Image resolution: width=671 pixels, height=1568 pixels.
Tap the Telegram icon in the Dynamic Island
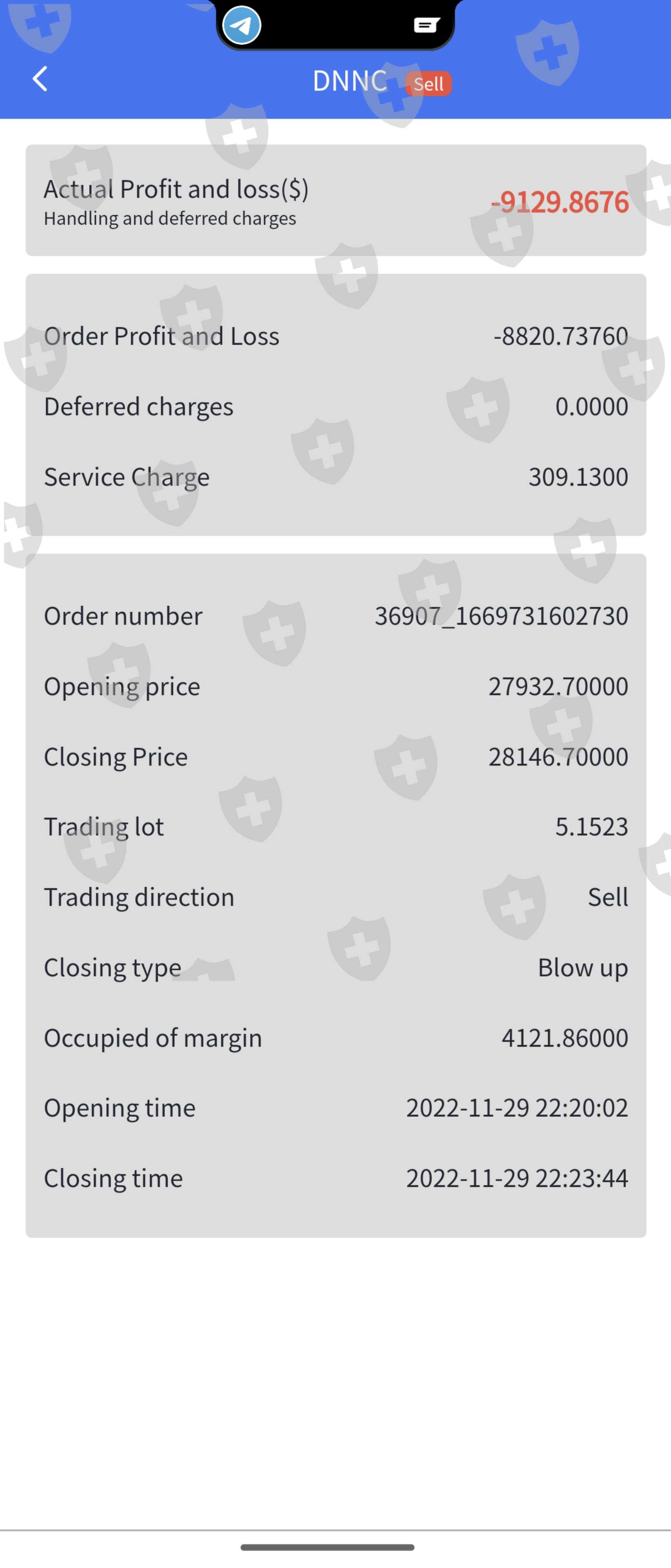tap(242, 25)
